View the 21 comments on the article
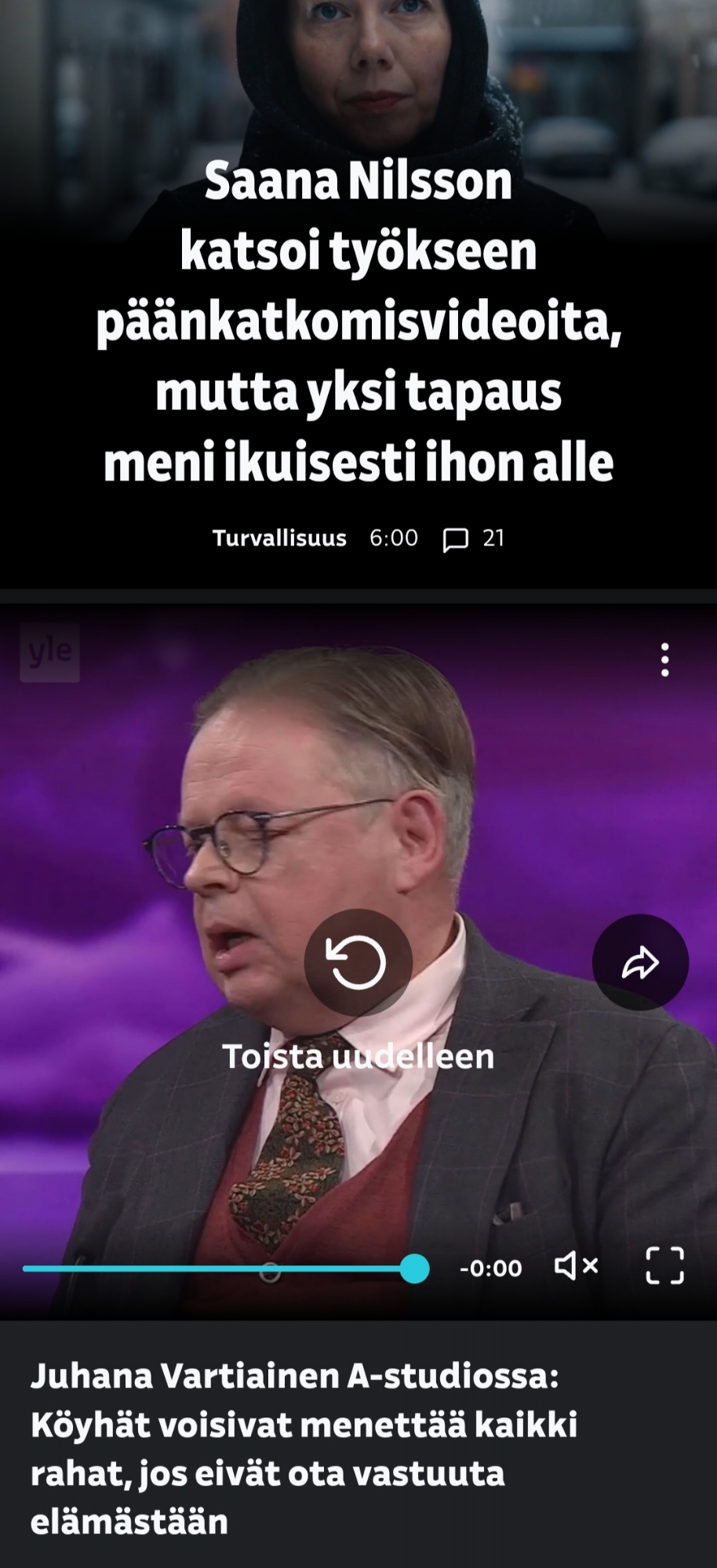This screenshot has width=717, height=1568. click(x=474, y=539)
